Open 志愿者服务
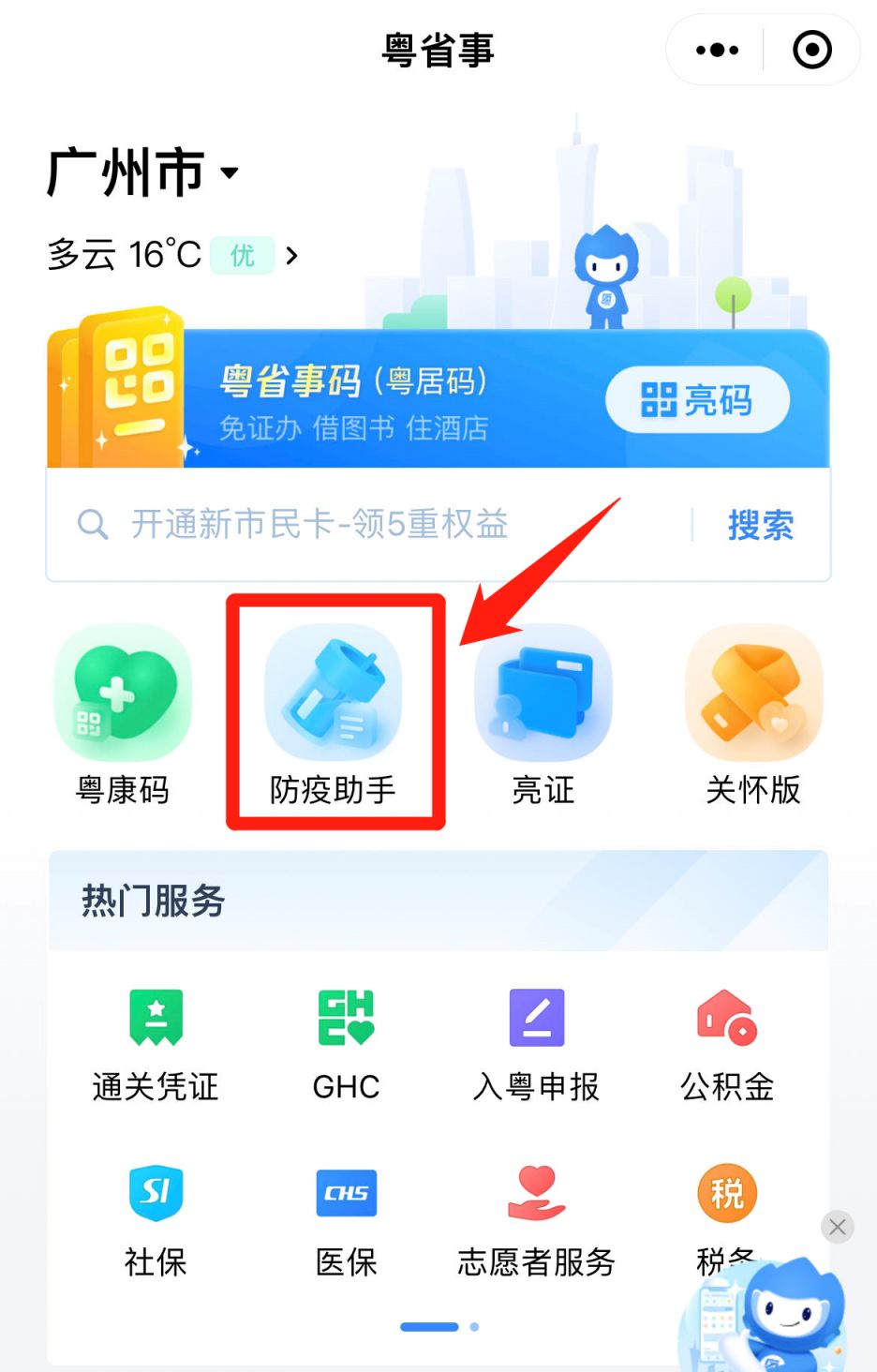877x1372 pixels. click(x=536, y=1219)
